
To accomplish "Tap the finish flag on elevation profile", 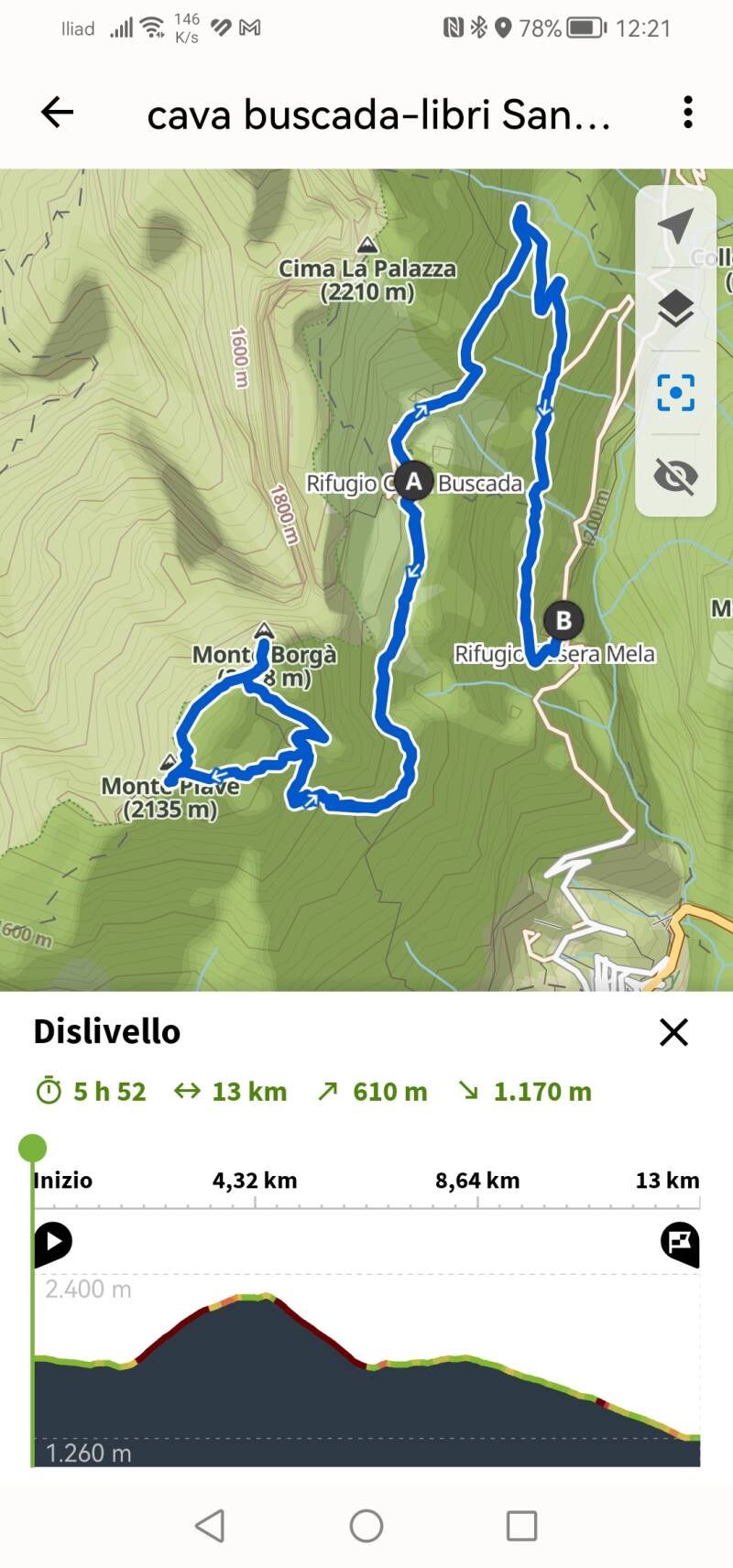I will click(x=680, y=1243).
